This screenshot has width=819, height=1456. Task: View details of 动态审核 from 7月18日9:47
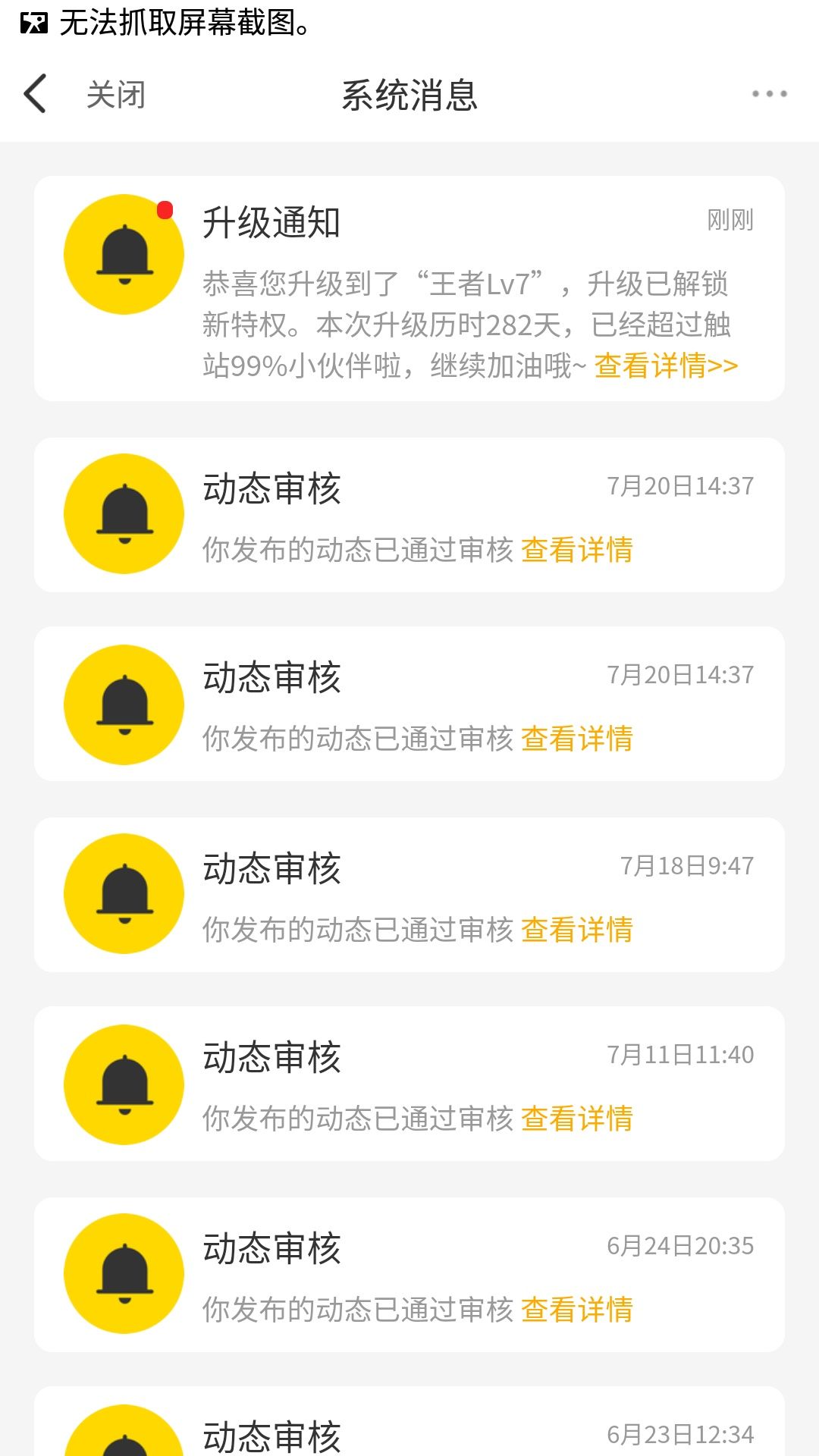click(577, 930)
